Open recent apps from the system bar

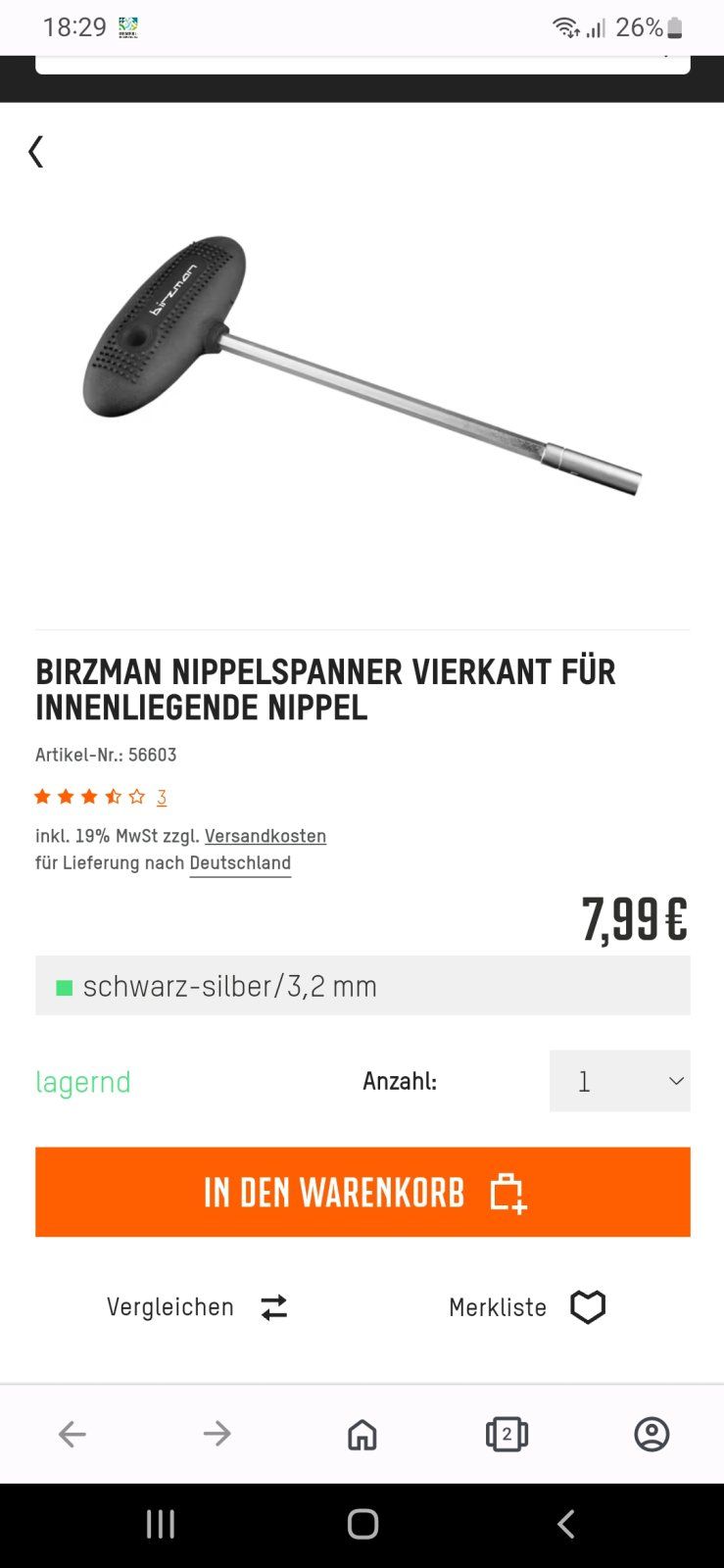coord(160,1524)
